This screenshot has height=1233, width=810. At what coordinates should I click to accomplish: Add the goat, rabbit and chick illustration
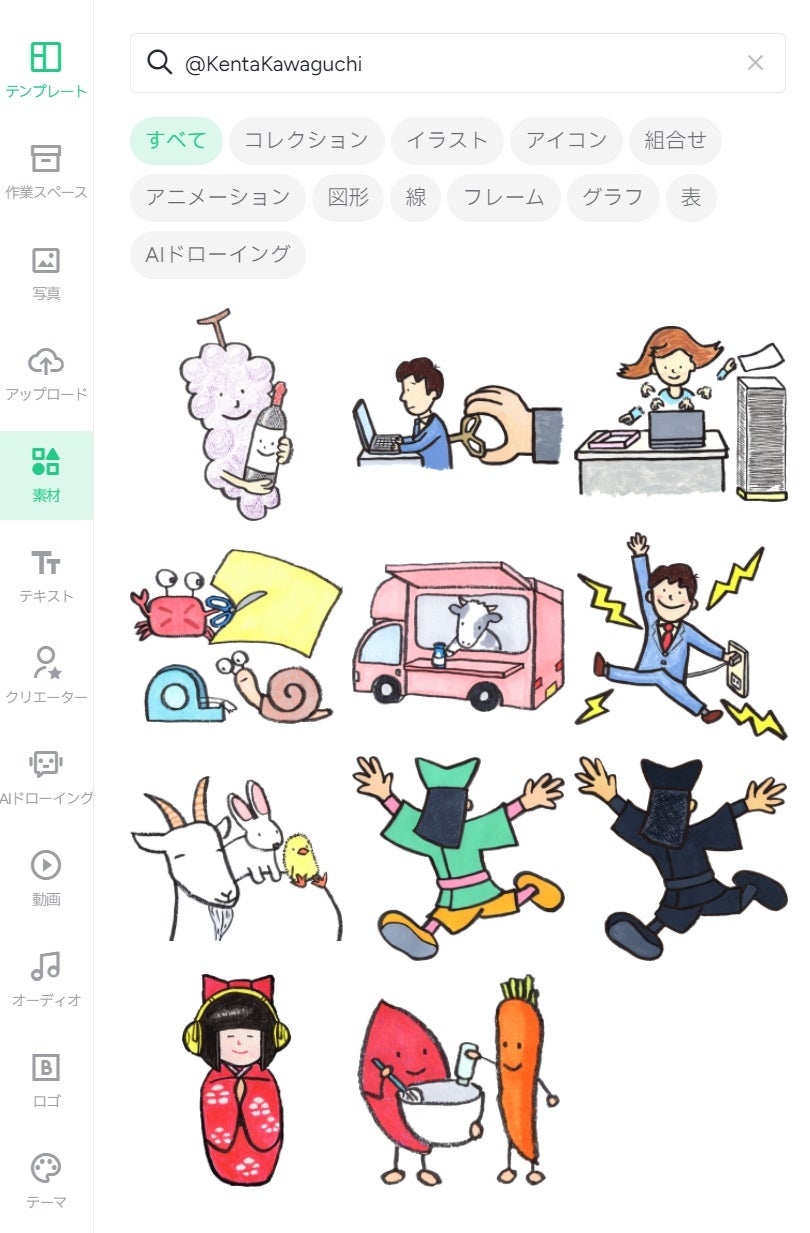tap(237, 857)
